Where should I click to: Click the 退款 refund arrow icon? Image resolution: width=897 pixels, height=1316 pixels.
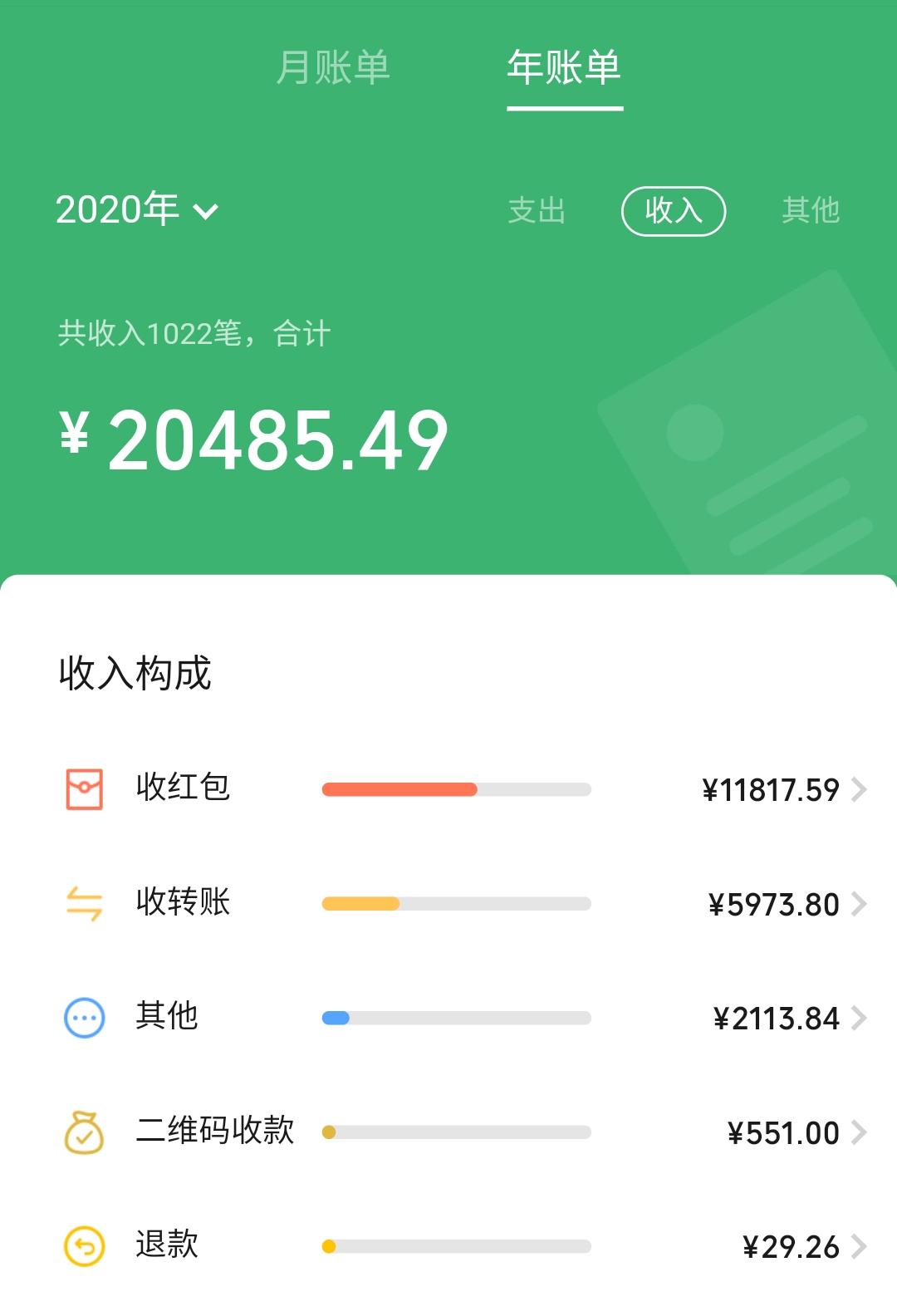(83, 1245)
